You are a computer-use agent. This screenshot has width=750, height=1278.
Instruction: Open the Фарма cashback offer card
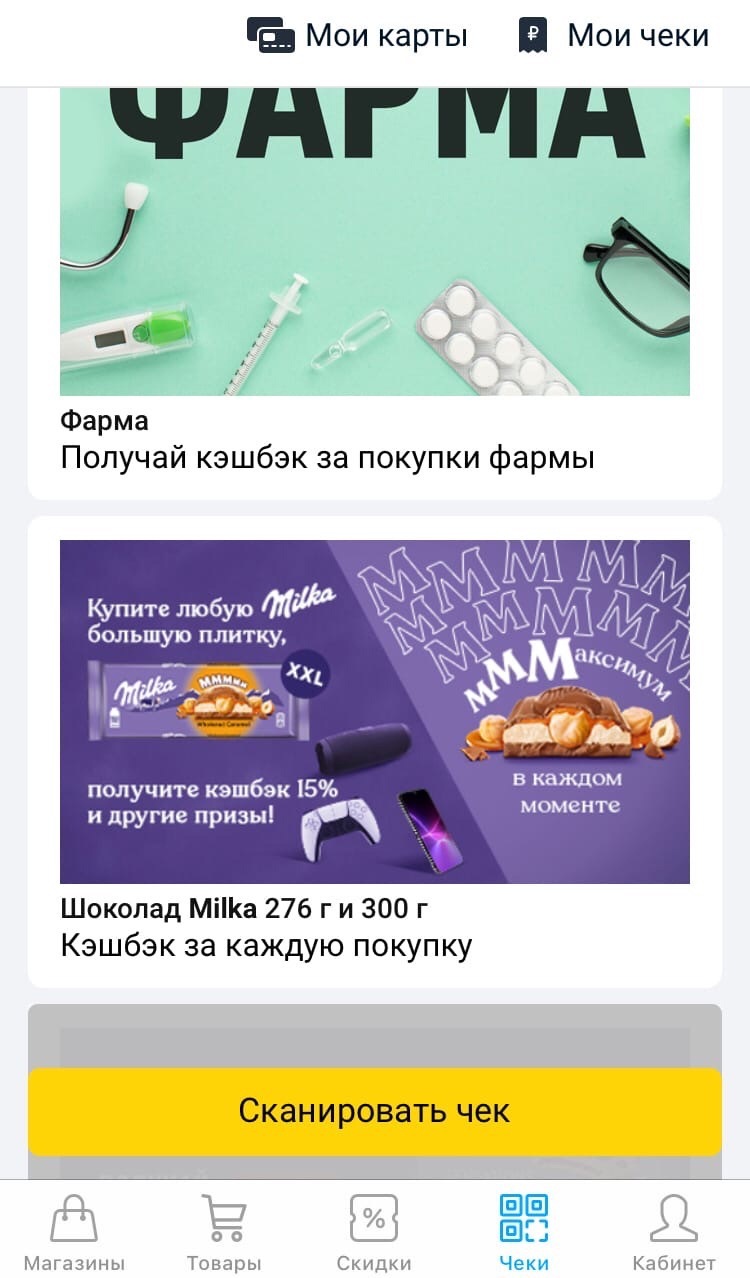374,290
